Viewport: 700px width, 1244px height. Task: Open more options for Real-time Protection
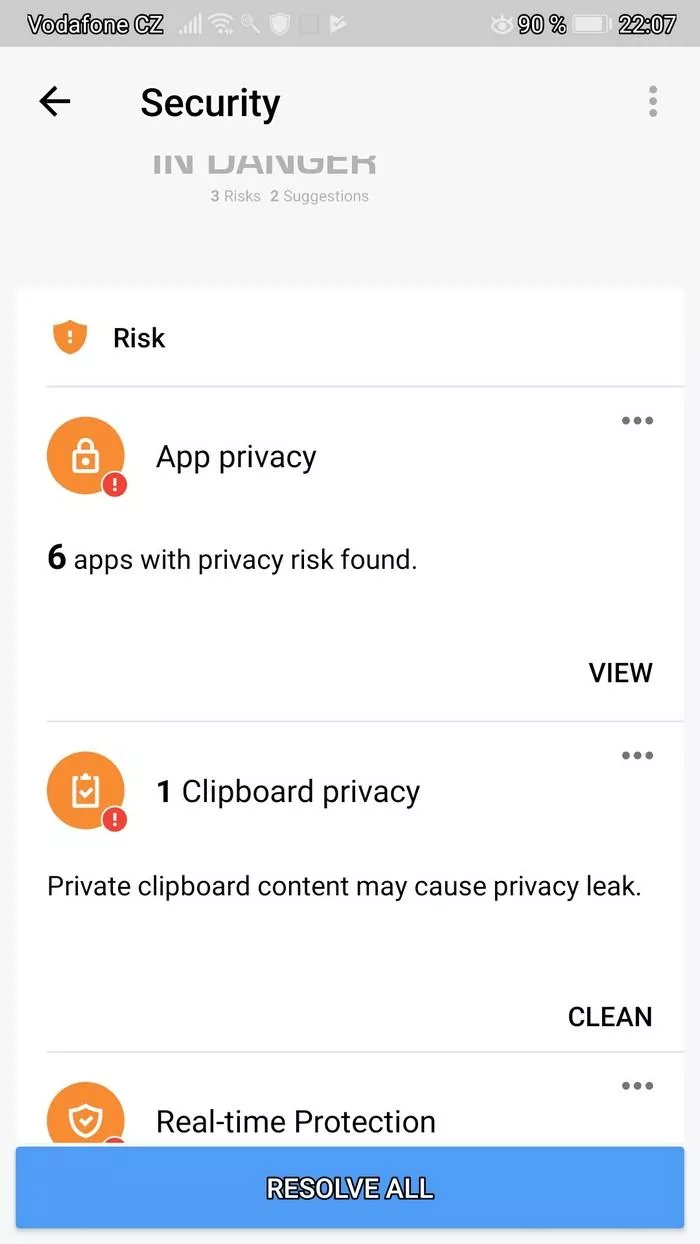(637, 1086)
